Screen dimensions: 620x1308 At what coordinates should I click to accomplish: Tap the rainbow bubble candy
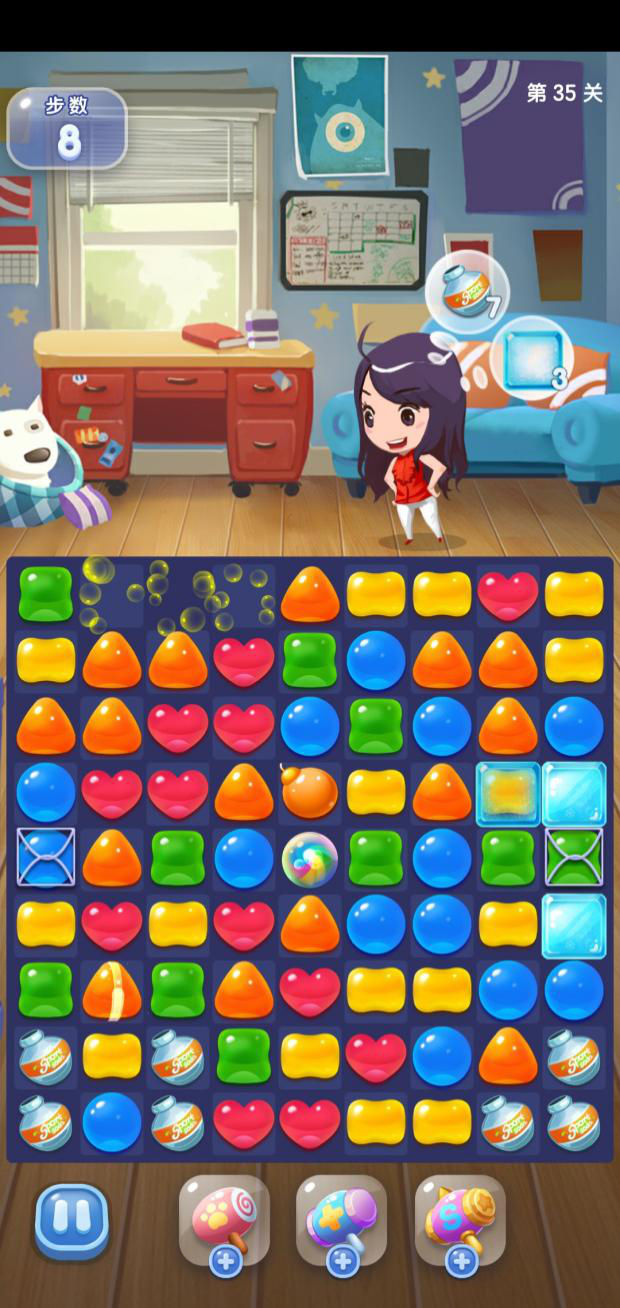click(x=309, y=858)
